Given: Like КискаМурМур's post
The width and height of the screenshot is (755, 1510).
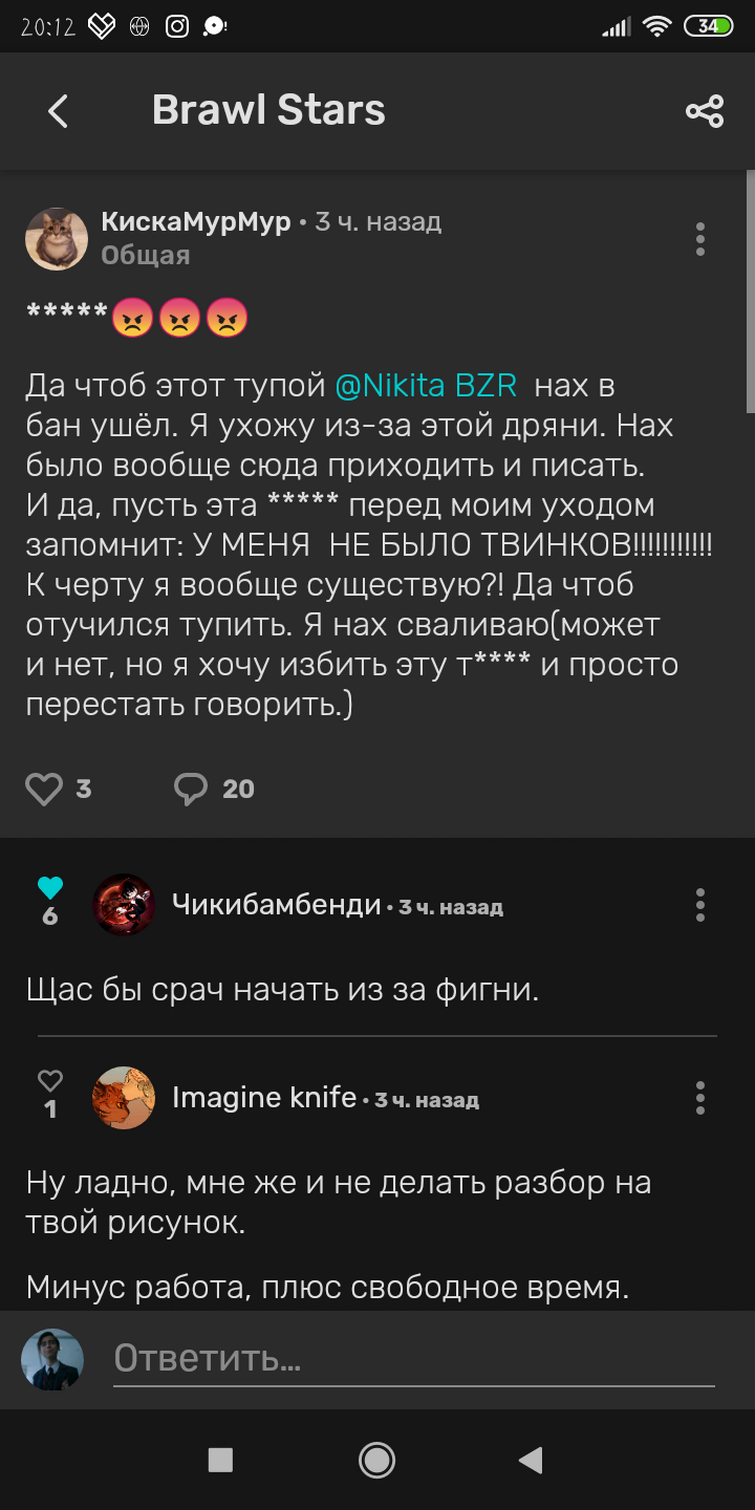Looking at the screenshot, I should coord(44,789).
